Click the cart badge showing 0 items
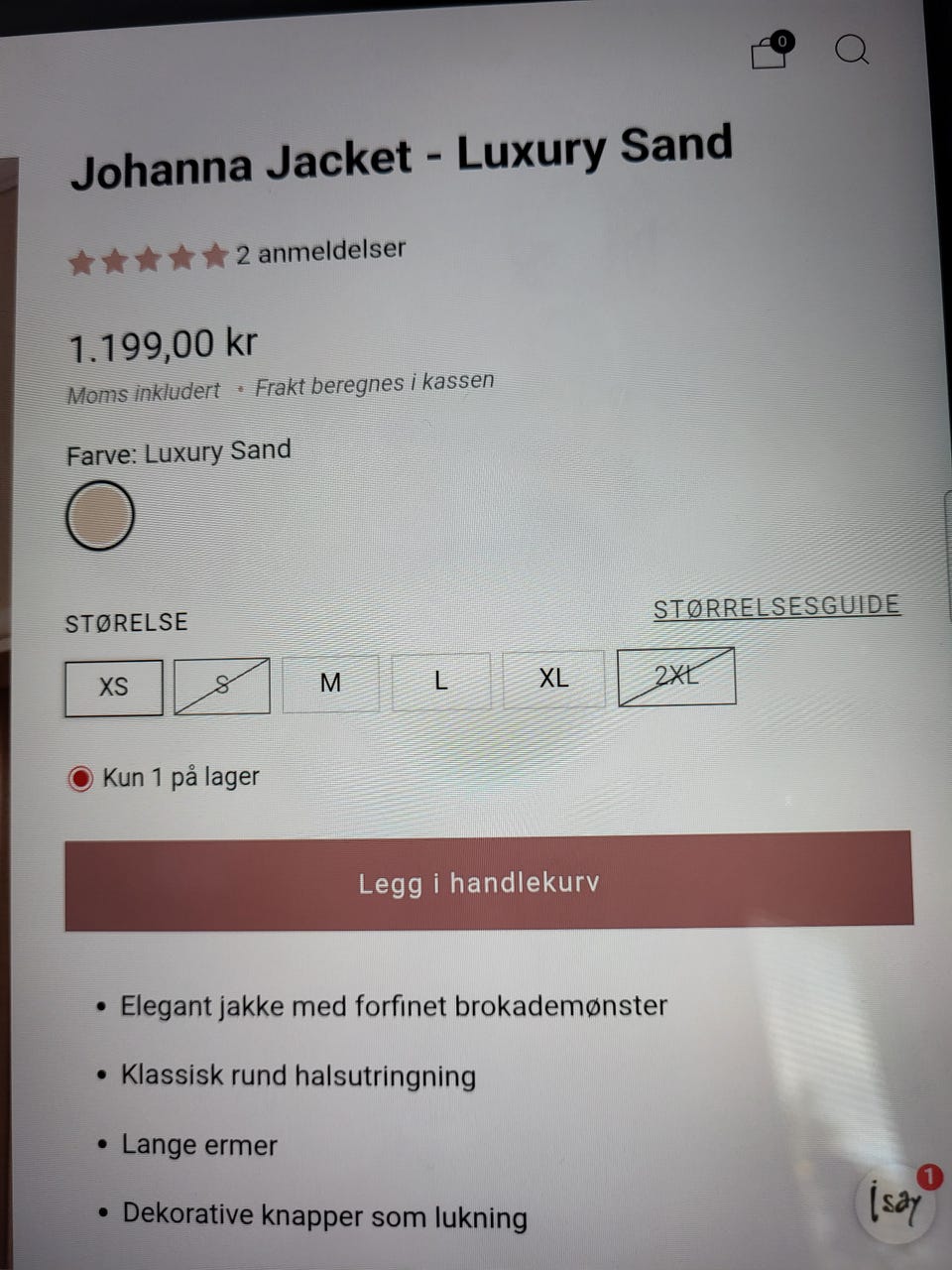952x1270 pixels. [782, 42]
